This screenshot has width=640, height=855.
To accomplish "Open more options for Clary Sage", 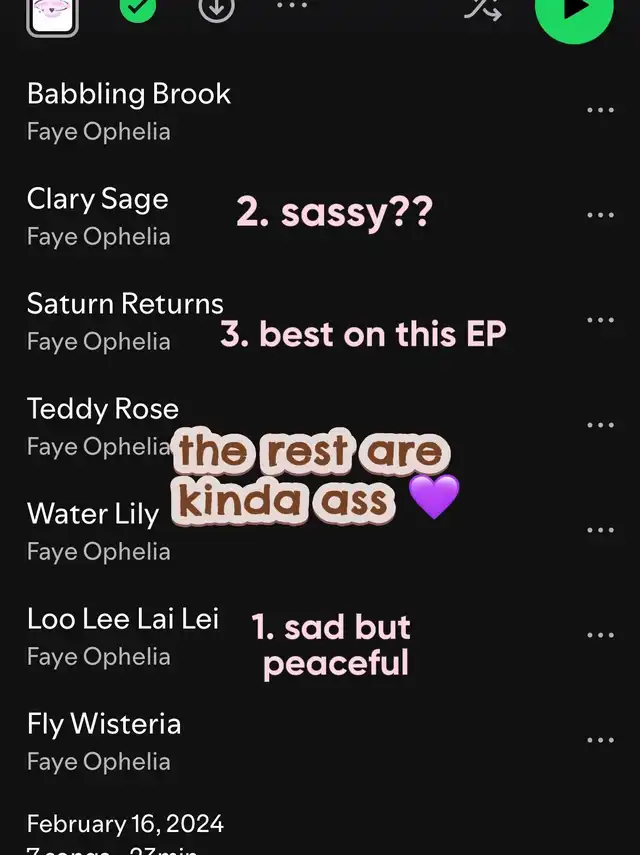I will click(600, 215).
